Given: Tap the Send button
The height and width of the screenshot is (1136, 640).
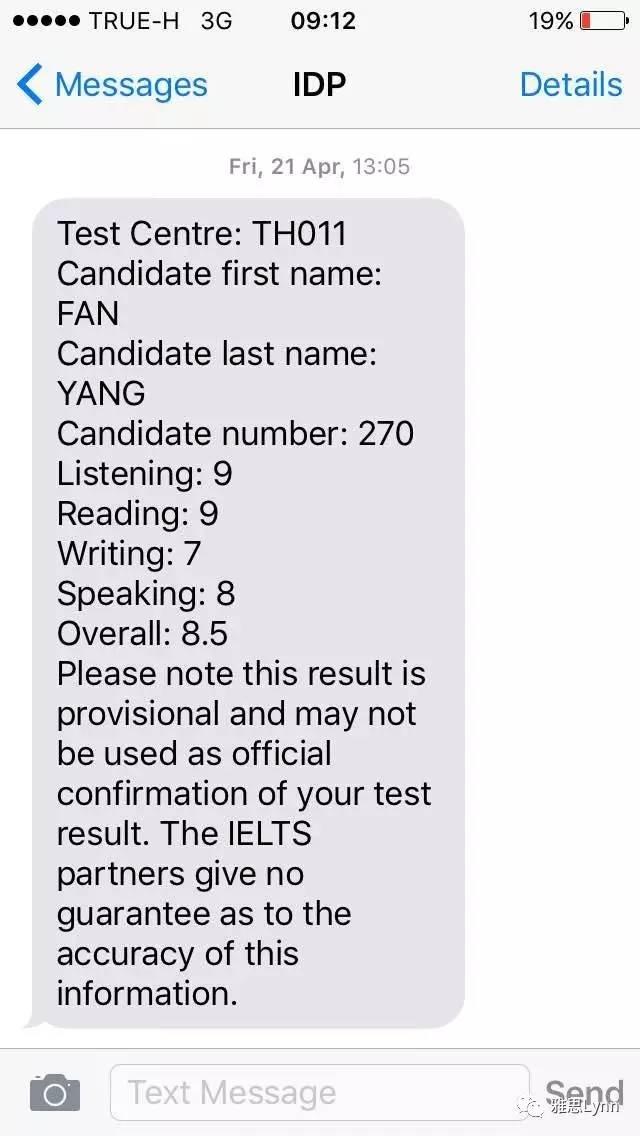Looking at the screenshot, I should click(x=584, y=1092).
